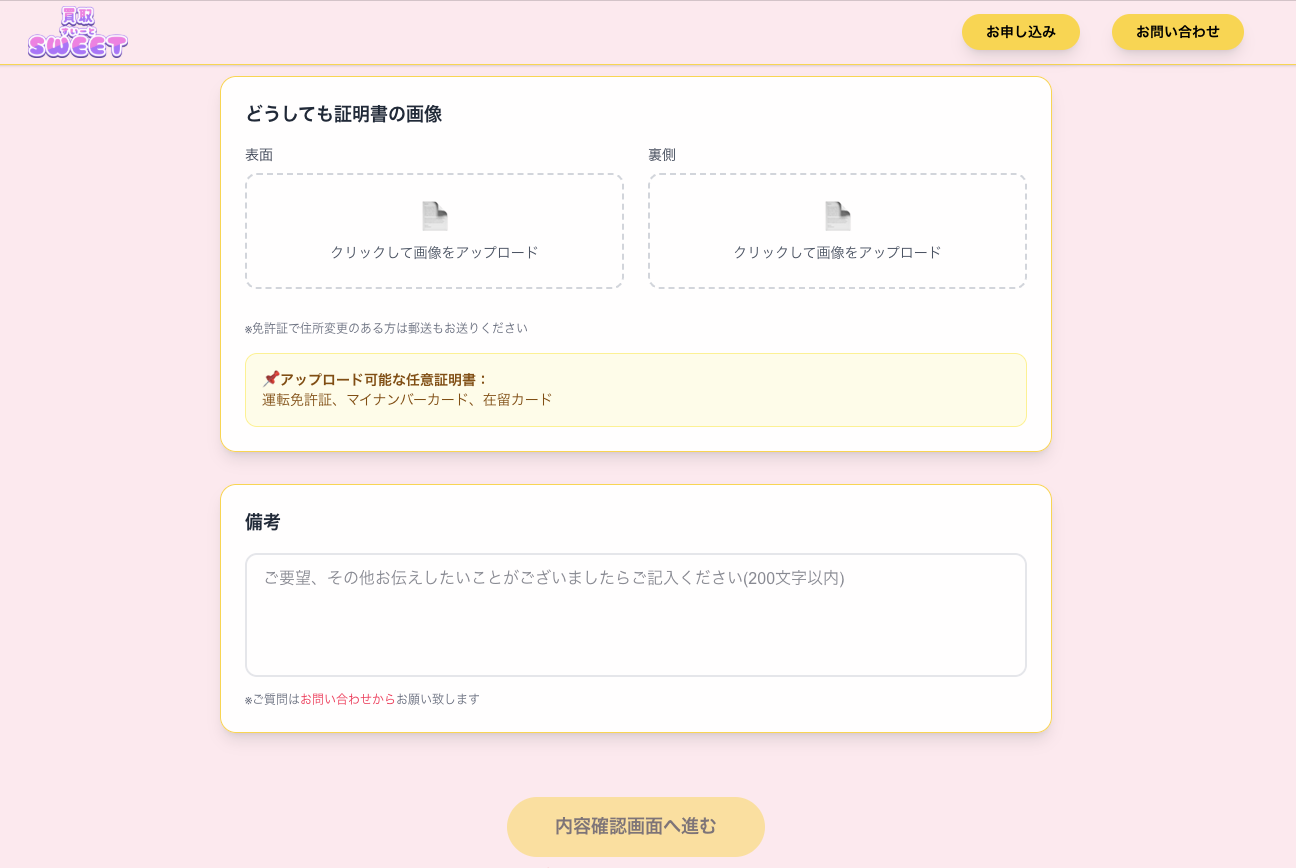Proceed with 内容確認画面へ進む button
The width and height of the screenshot is (1296, 868).
coord(635,826)
